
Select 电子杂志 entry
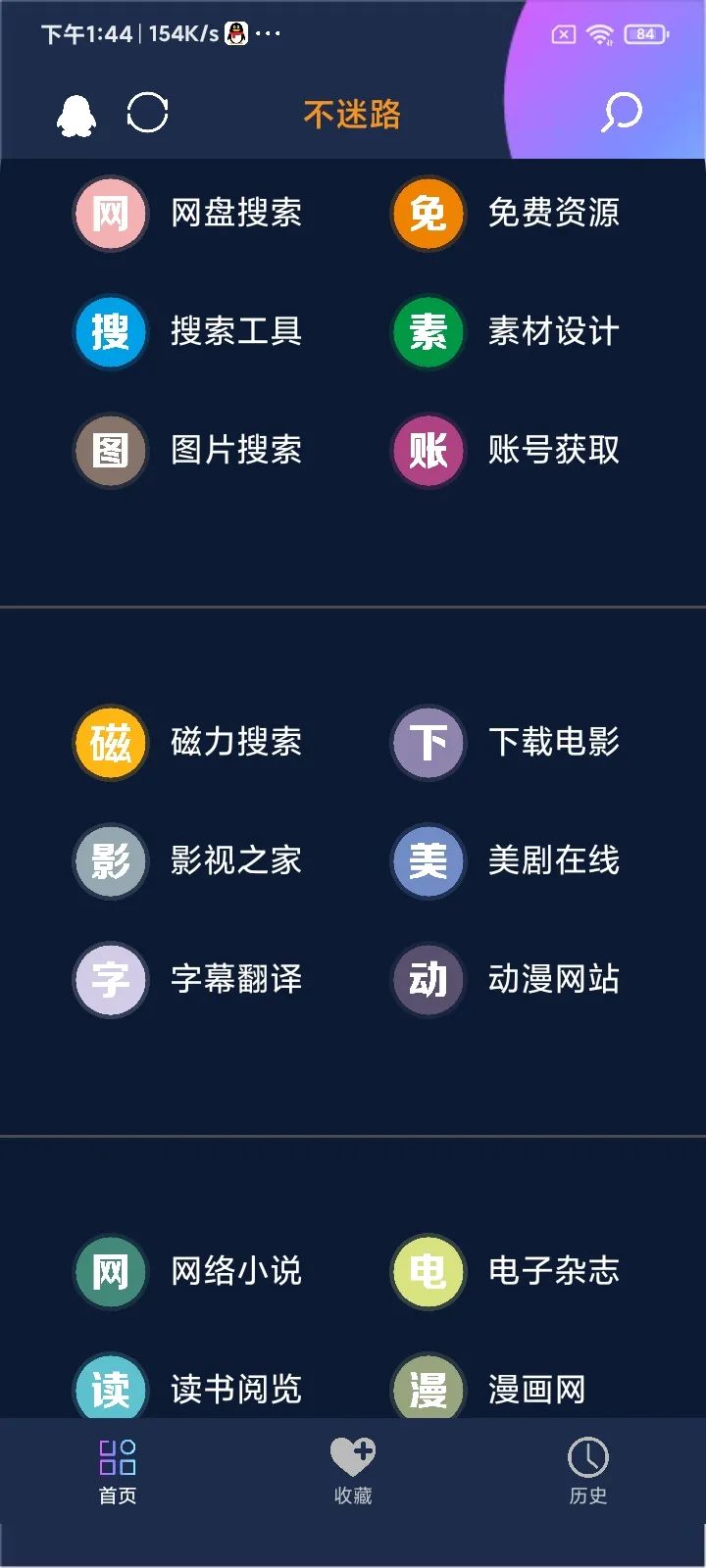[507, 1271]
